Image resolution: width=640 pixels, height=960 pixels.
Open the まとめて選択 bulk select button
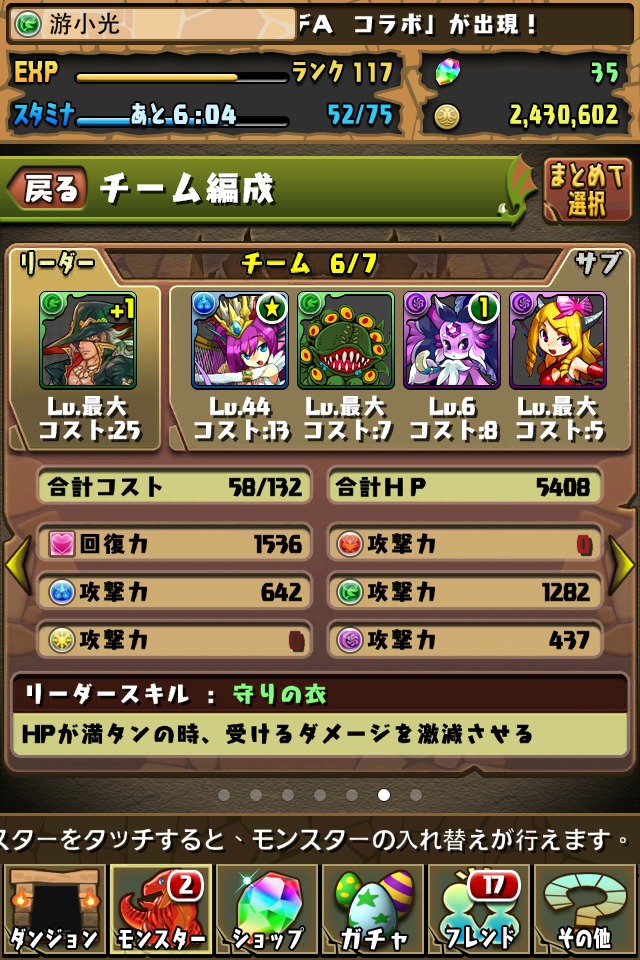point(588,189)
